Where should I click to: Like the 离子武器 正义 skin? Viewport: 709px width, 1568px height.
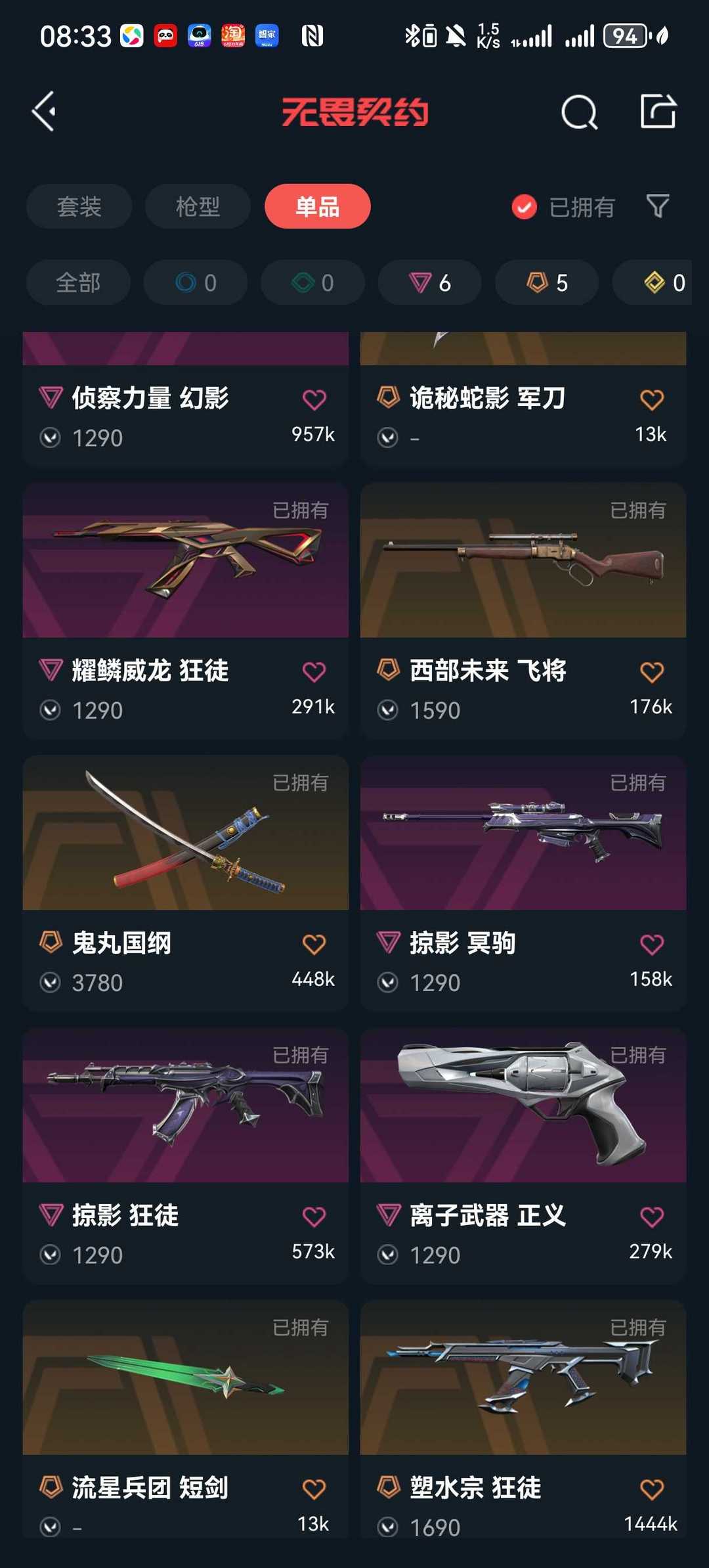pyautogui.click(x=651, y=1217)
